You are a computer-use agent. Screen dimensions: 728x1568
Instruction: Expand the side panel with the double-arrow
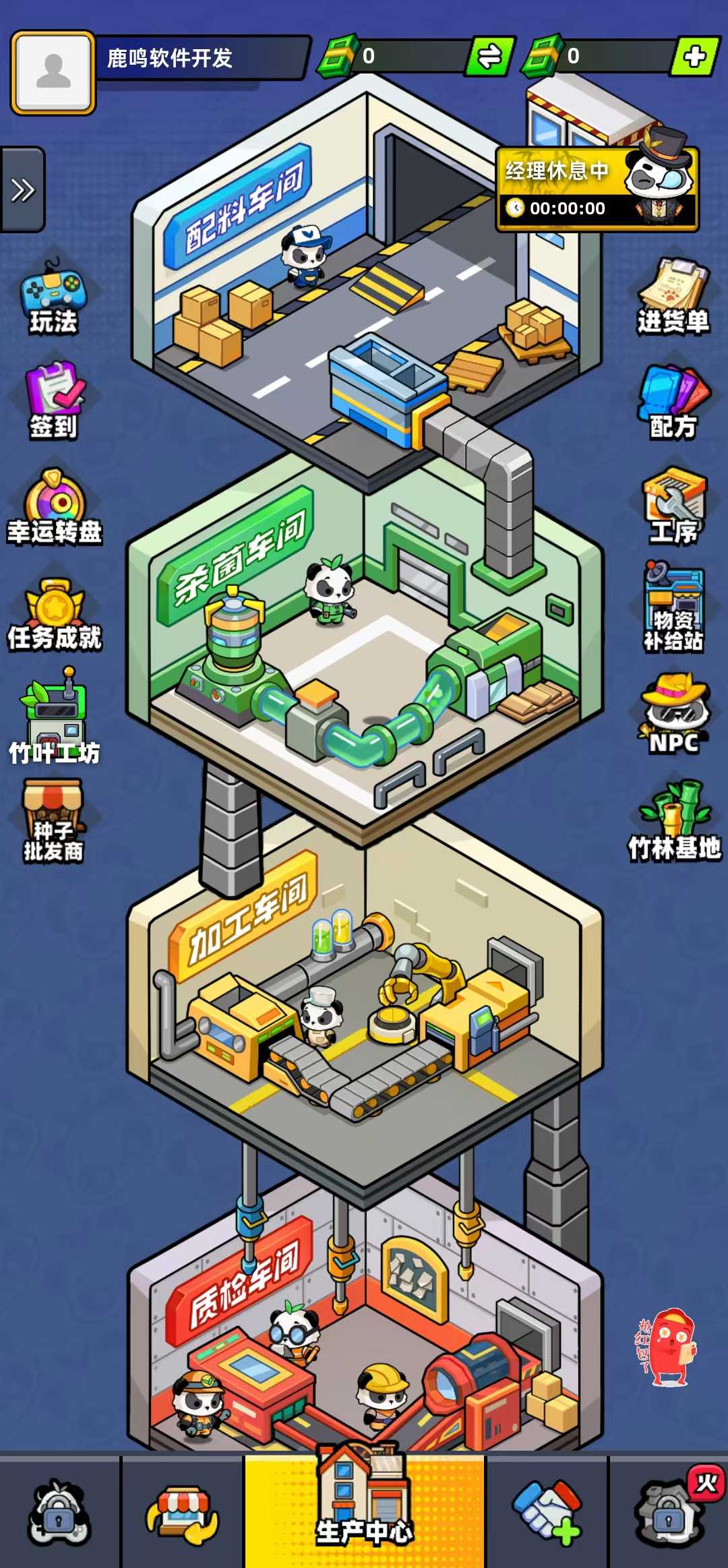(x=22, y=190)
